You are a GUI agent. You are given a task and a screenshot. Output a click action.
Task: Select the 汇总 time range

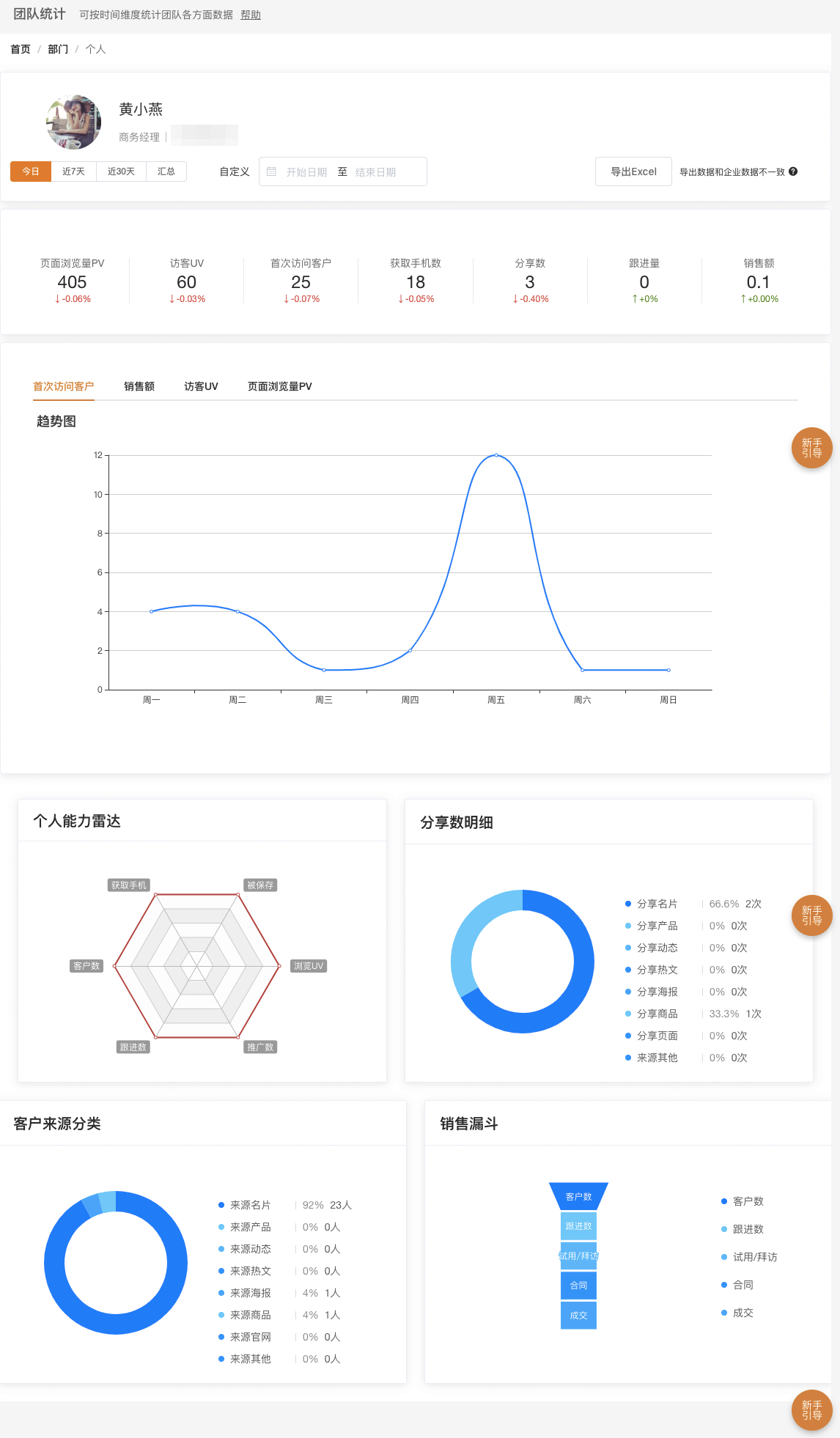(166, 172)
